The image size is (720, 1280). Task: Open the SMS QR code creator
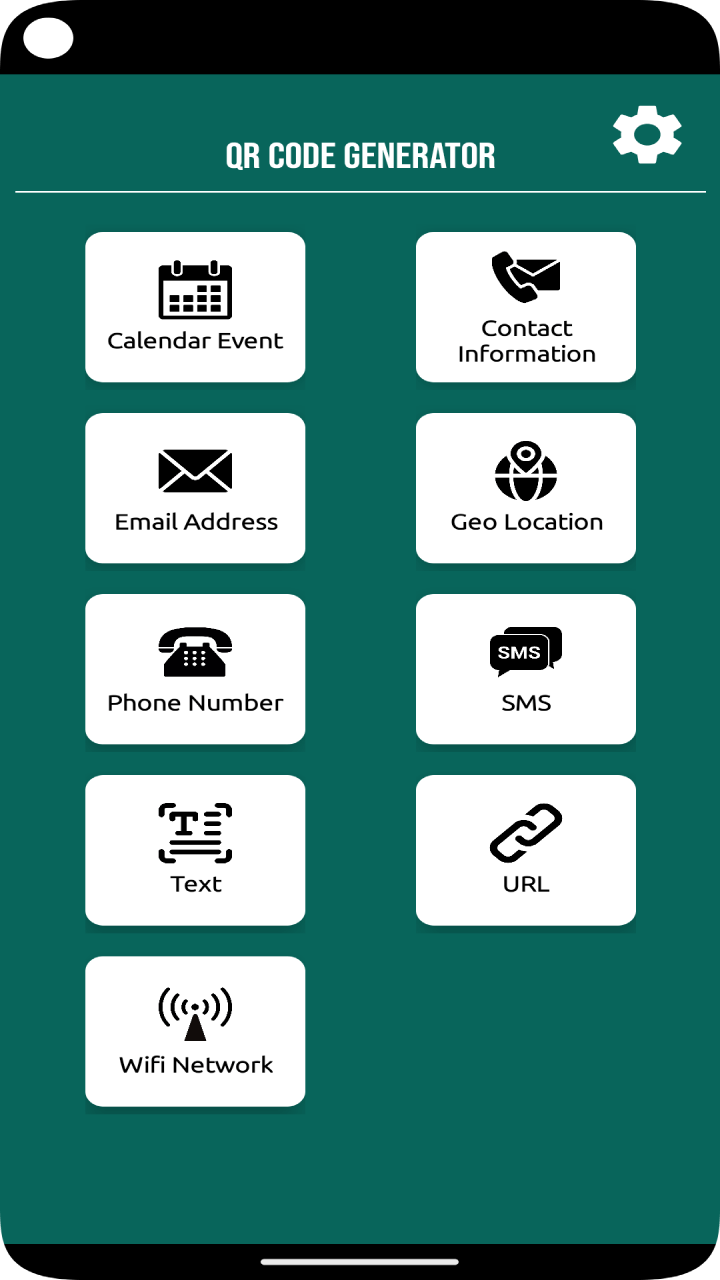coord(525,669)
